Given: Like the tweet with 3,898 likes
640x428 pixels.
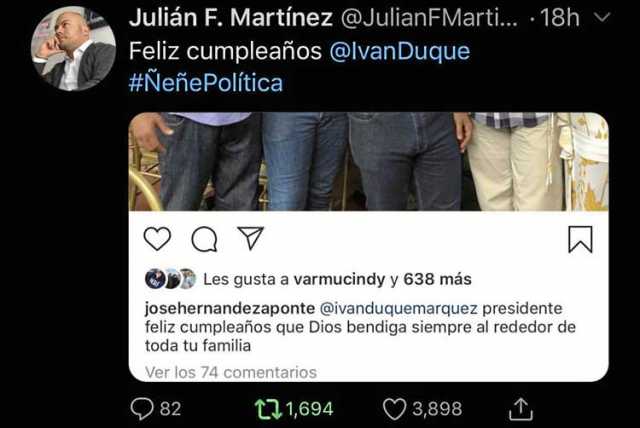Looking at the screenshot, I should pyautogui.click(x=396, y=408).
